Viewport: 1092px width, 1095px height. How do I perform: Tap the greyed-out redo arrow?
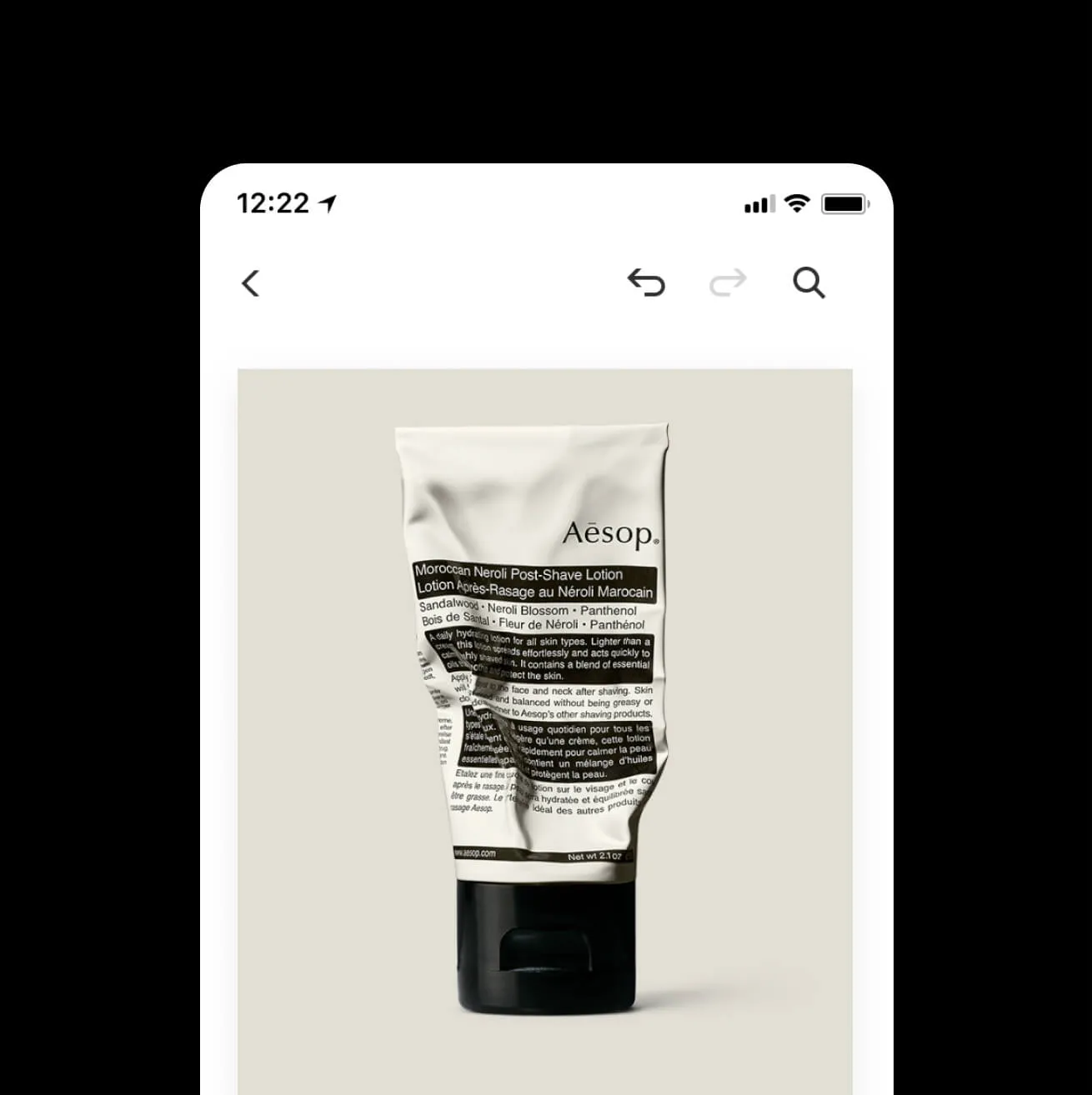click(728, 283)
